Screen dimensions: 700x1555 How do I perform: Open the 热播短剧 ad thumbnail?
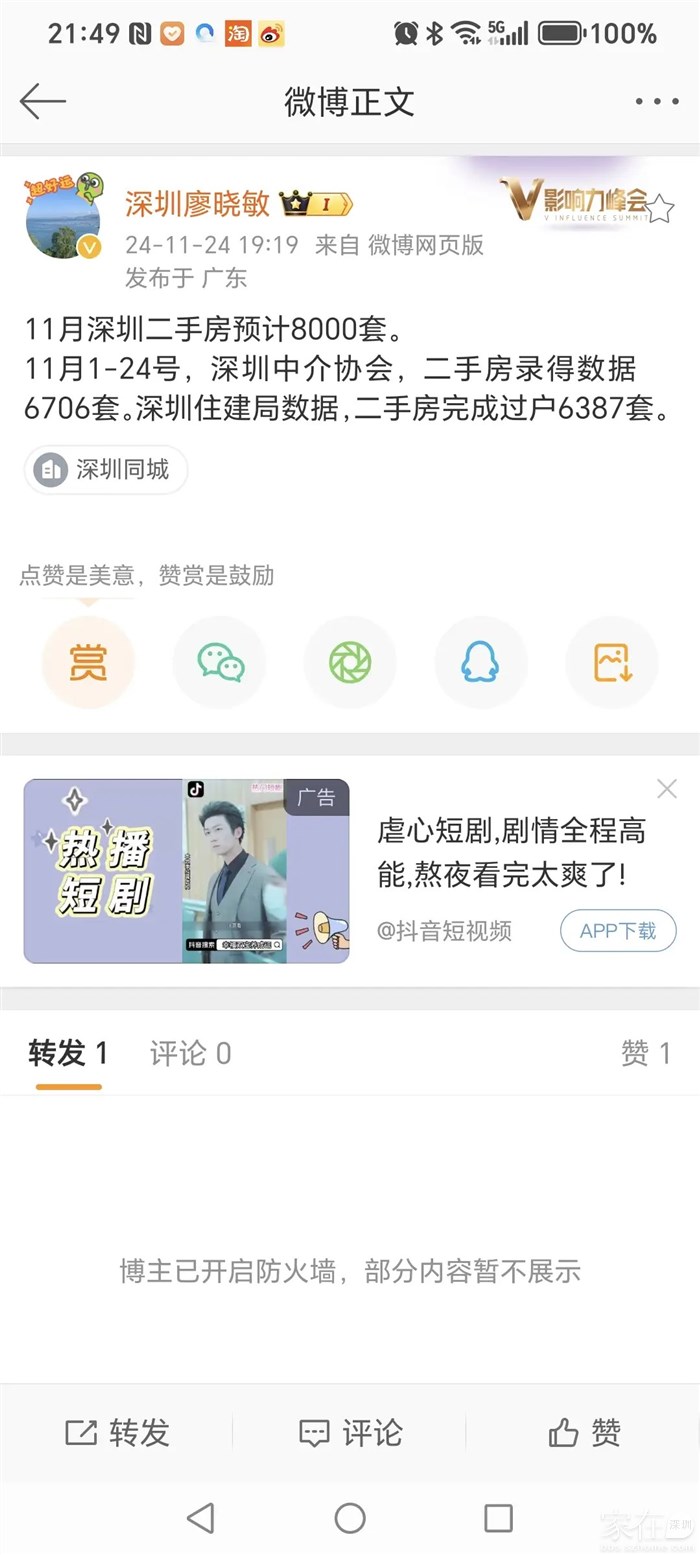(x=186, y=871)
